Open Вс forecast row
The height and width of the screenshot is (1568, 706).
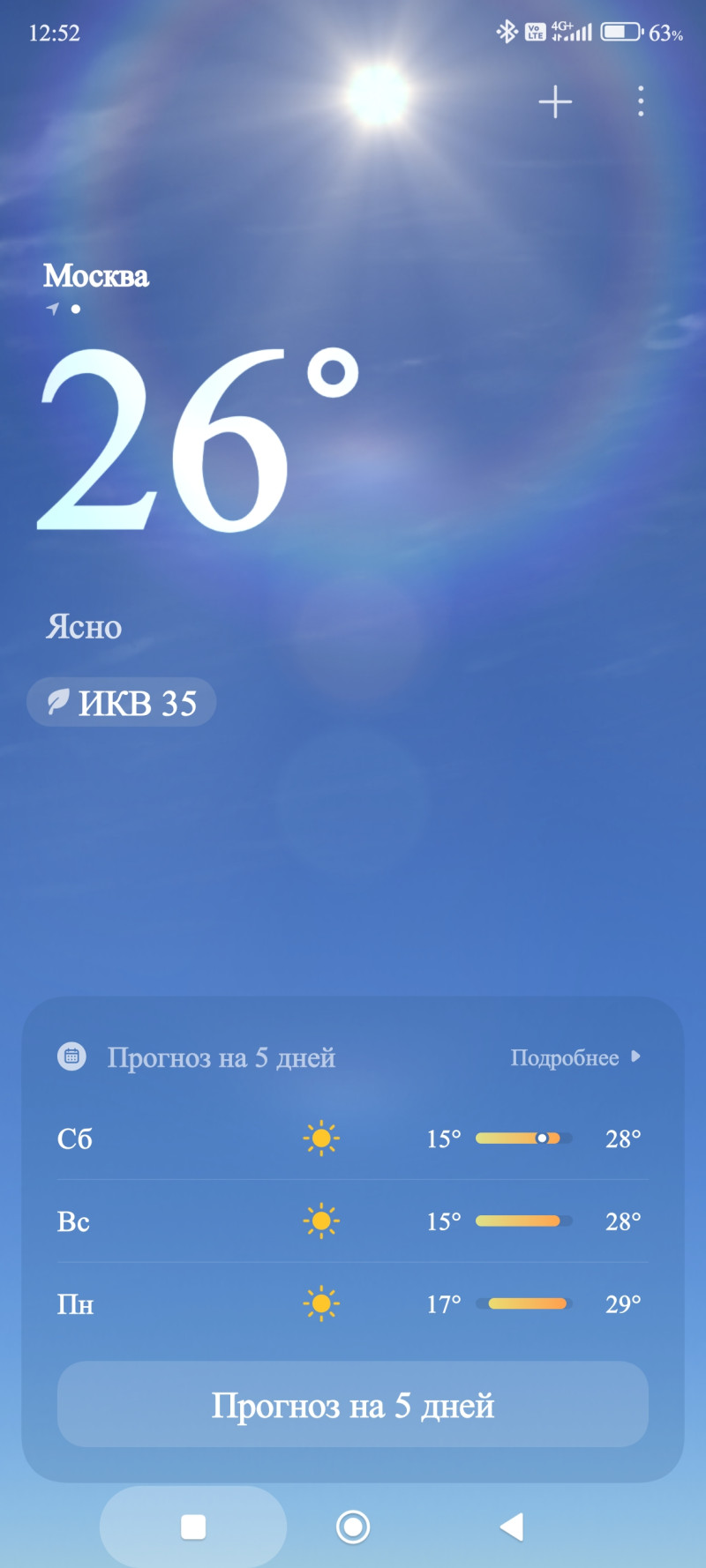[353, 1221]
